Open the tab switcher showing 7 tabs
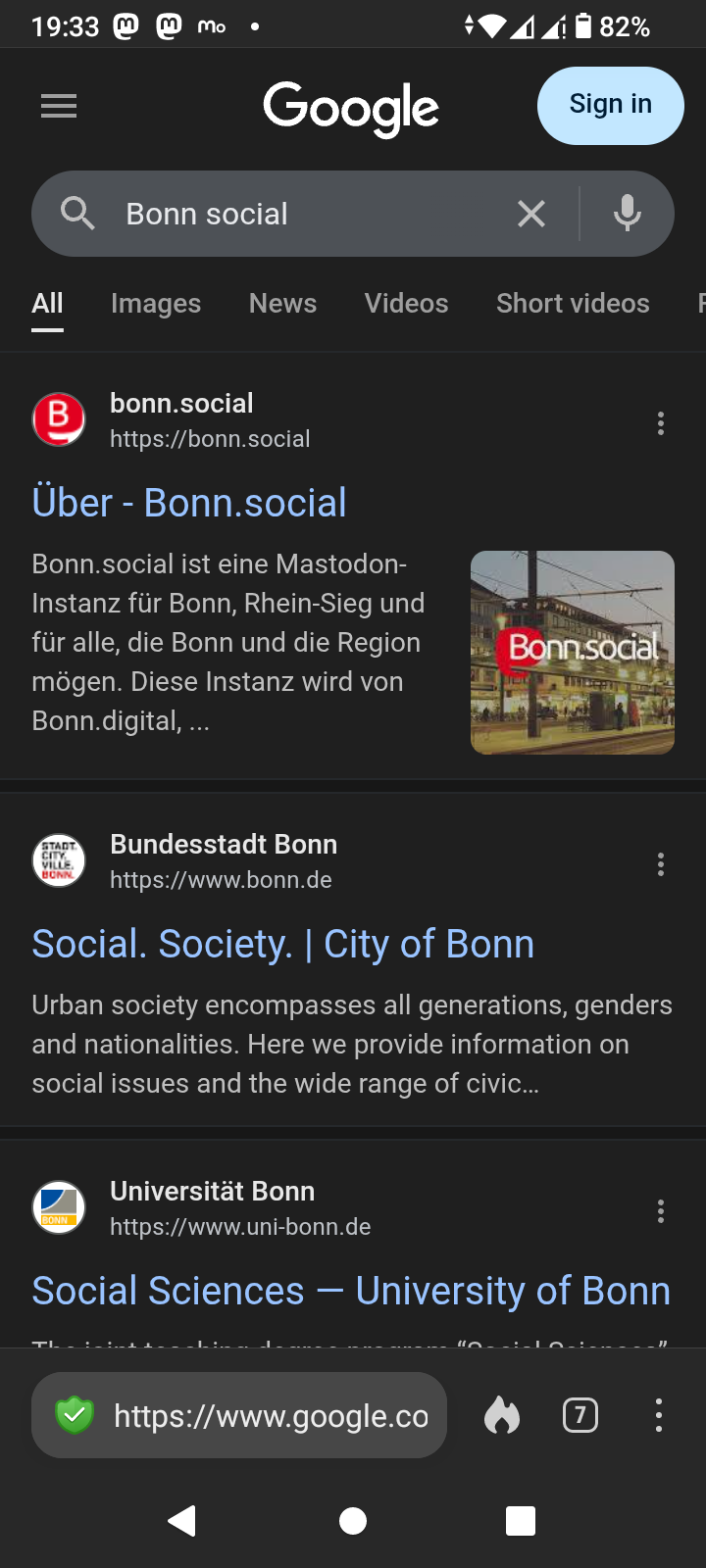 pyautogui.click(x=580, y=1415)
